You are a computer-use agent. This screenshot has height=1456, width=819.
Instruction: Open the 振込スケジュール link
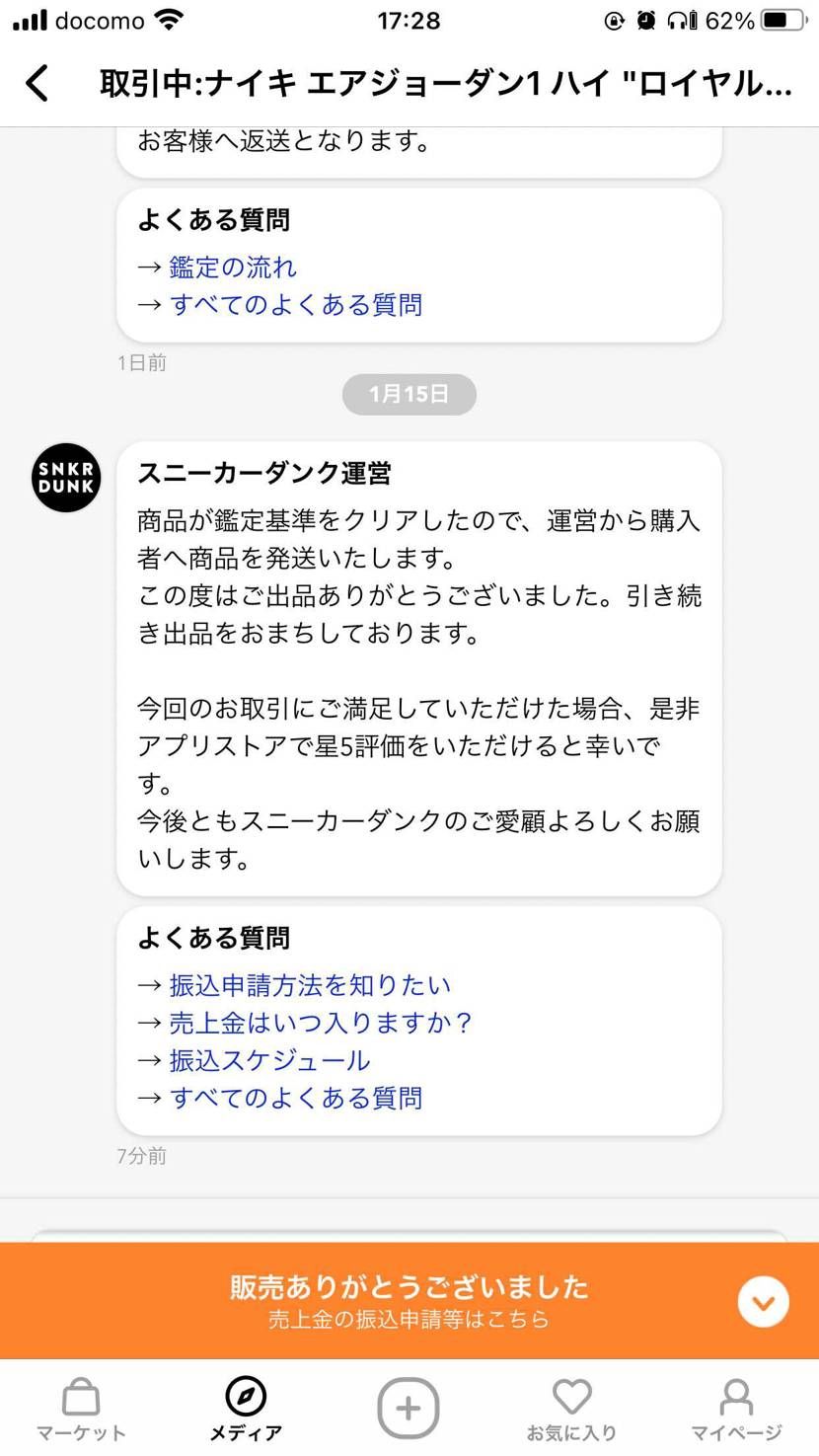(269, 1060)
